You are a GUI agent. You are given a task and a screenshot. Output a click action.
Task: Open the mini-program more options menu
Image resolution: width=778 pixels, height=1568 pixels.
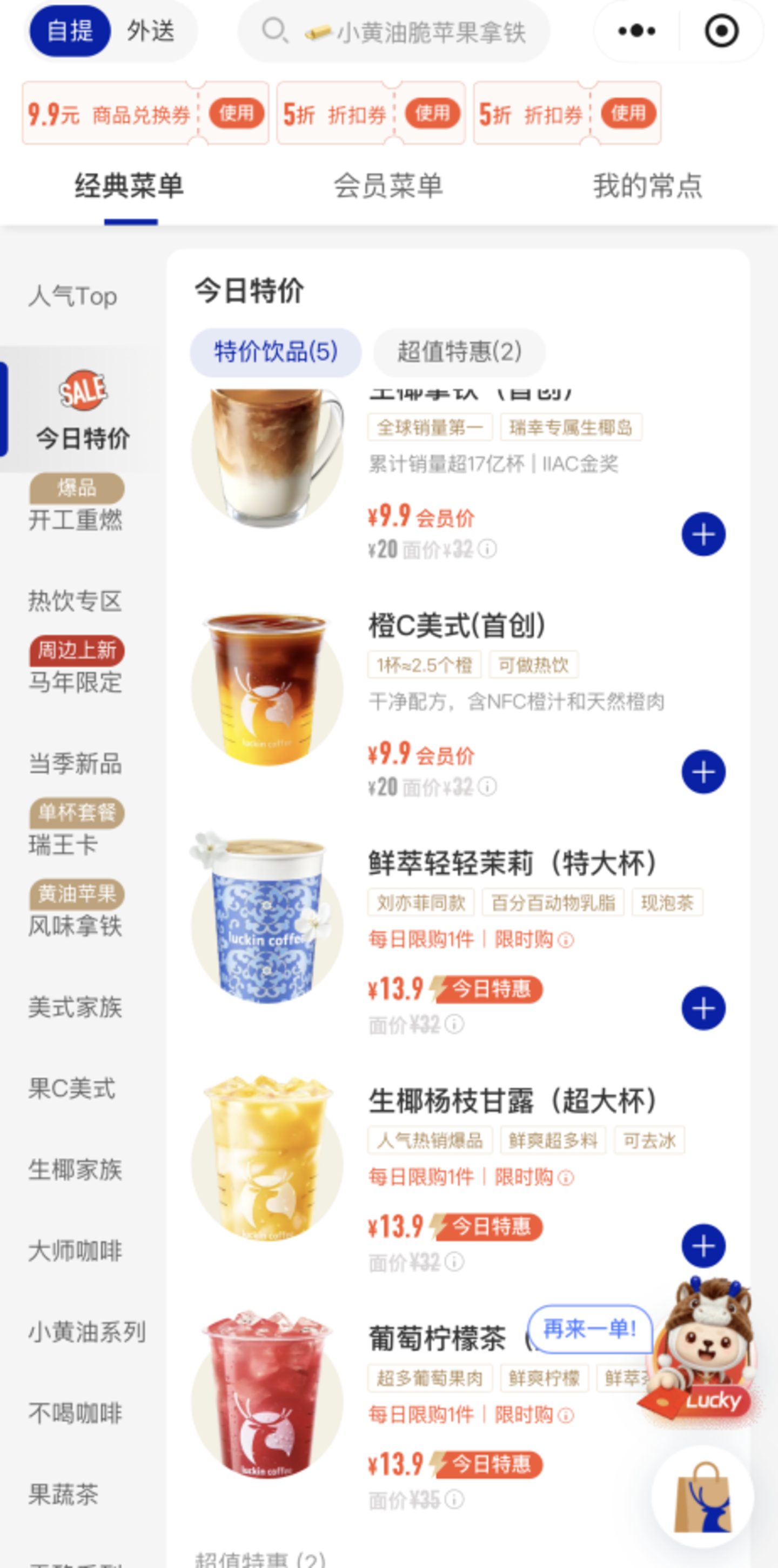(x=636, y=31)
